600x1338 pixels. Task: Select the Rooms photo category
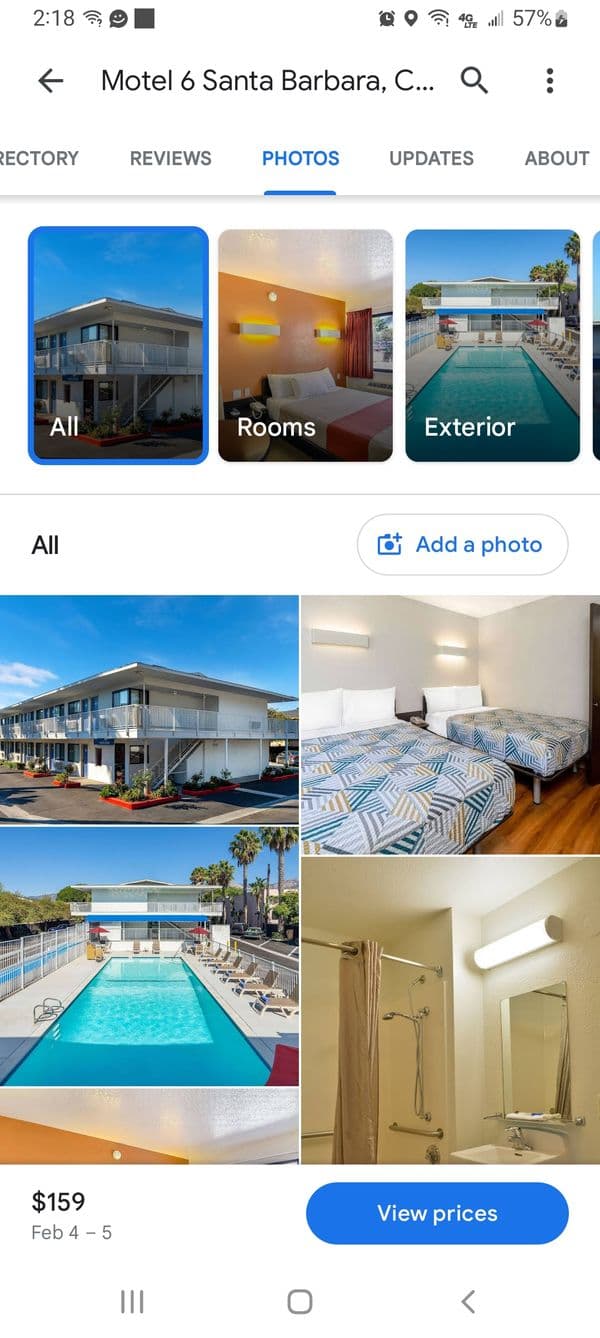point(305,345)
